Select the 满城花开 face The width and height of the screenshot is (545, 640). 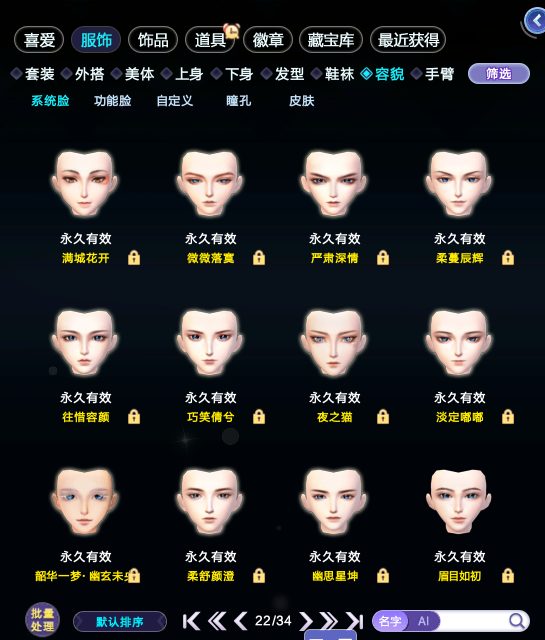click(85, 184)
